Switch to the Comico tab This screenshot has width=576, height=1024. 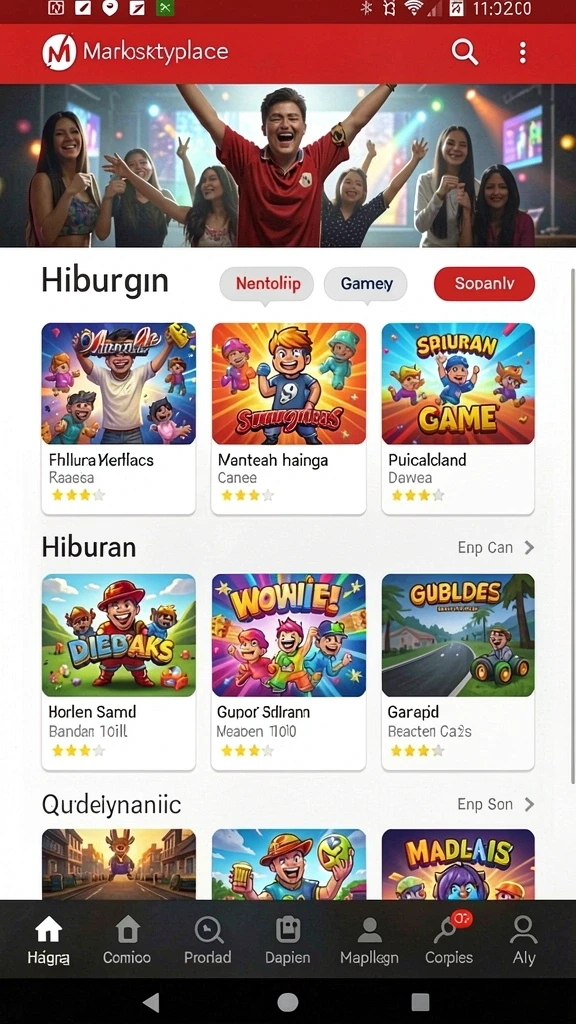pyautogui.click(x=127, y=940)
